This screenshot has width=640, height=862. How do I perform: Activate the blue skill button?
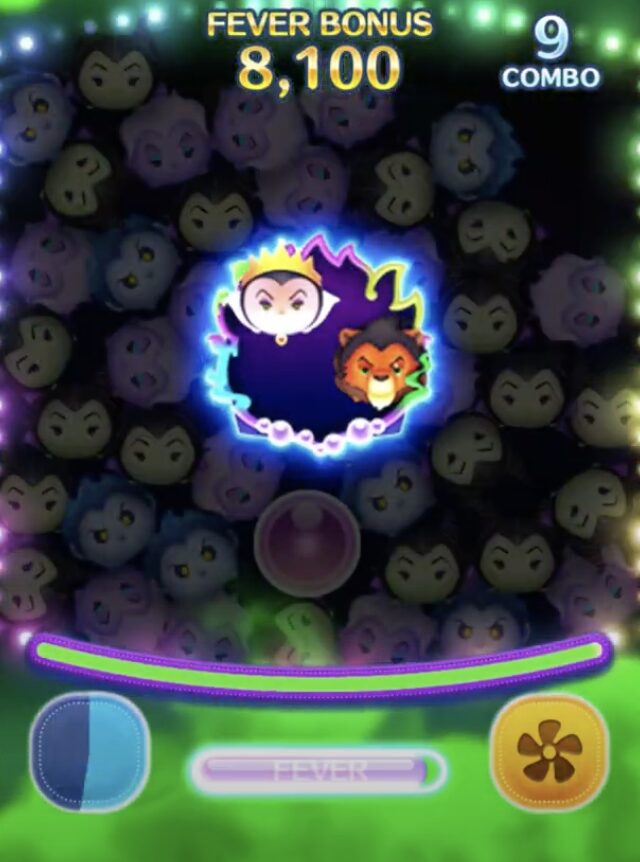(90, 753)
